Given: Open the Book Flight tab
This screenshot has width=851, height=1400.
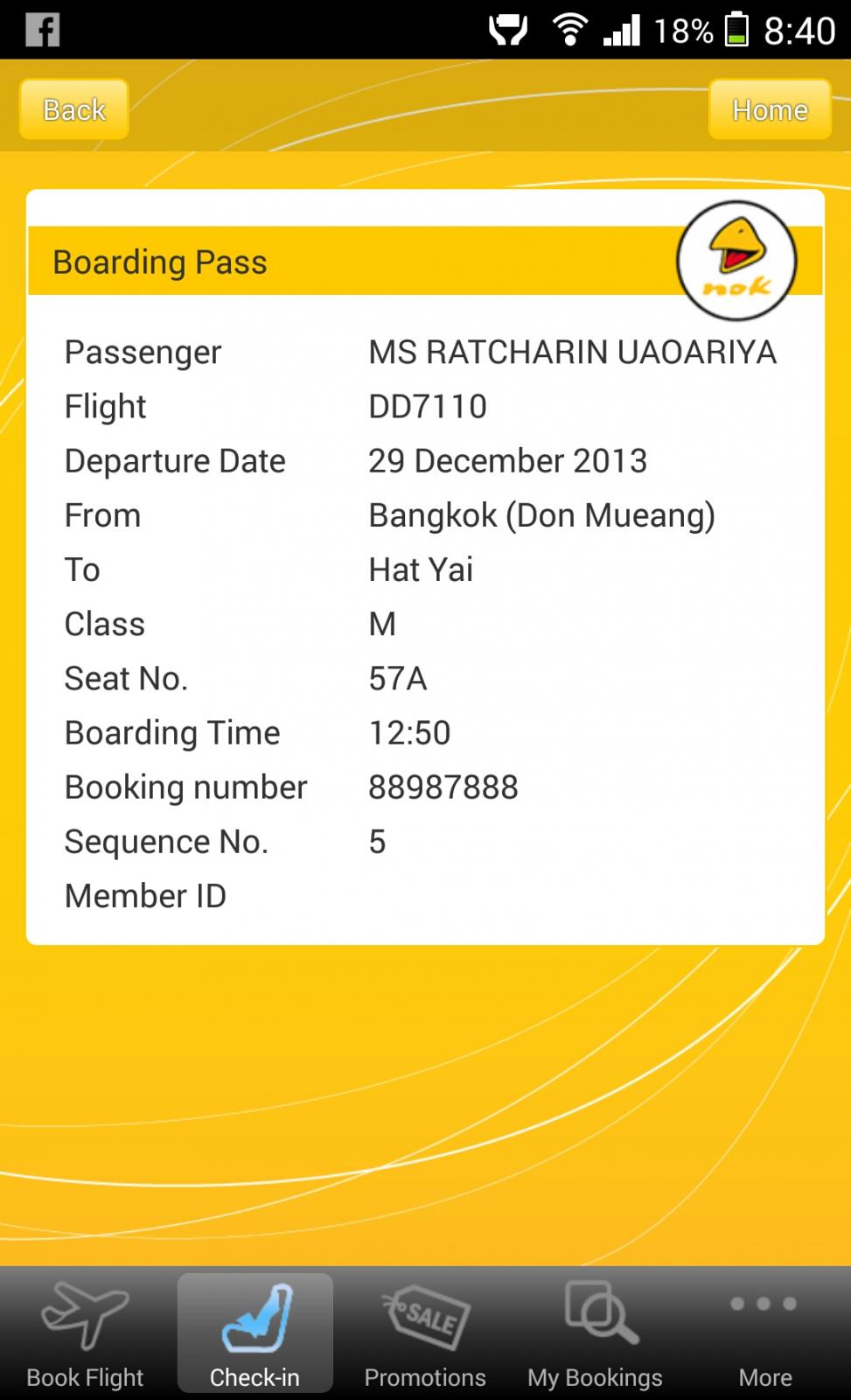Looking at the screenshot, I should click(85, 1333).
